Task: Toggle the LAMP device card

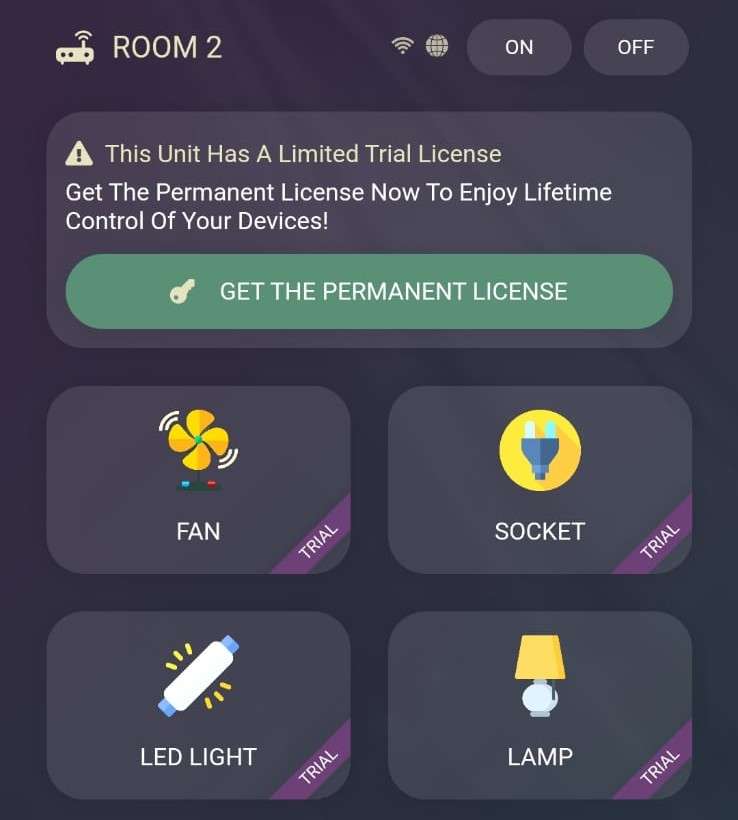Action: [539, 705]
